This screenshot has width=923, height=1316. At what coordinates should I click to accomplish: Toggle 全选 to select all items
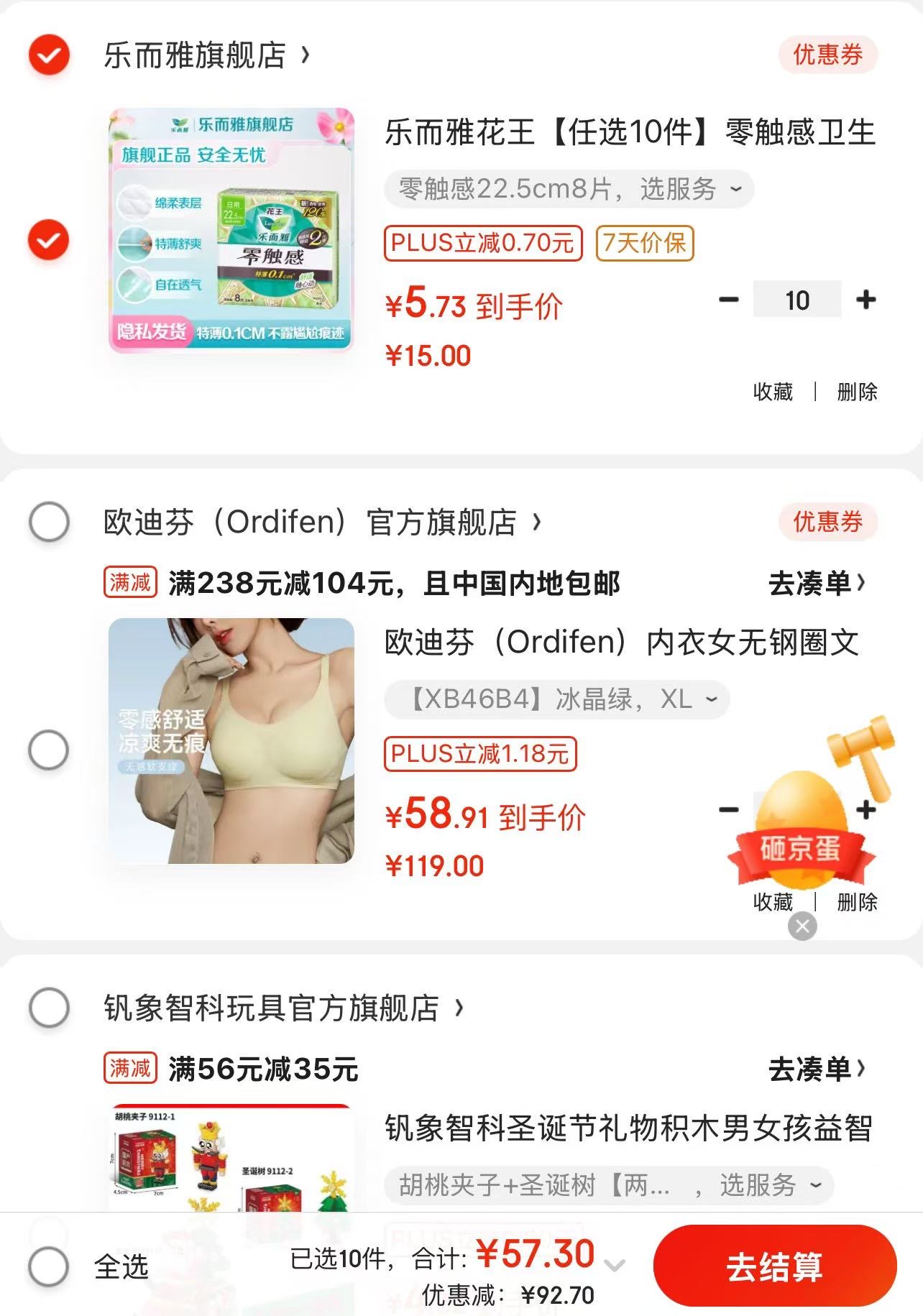pos(49,1266)
